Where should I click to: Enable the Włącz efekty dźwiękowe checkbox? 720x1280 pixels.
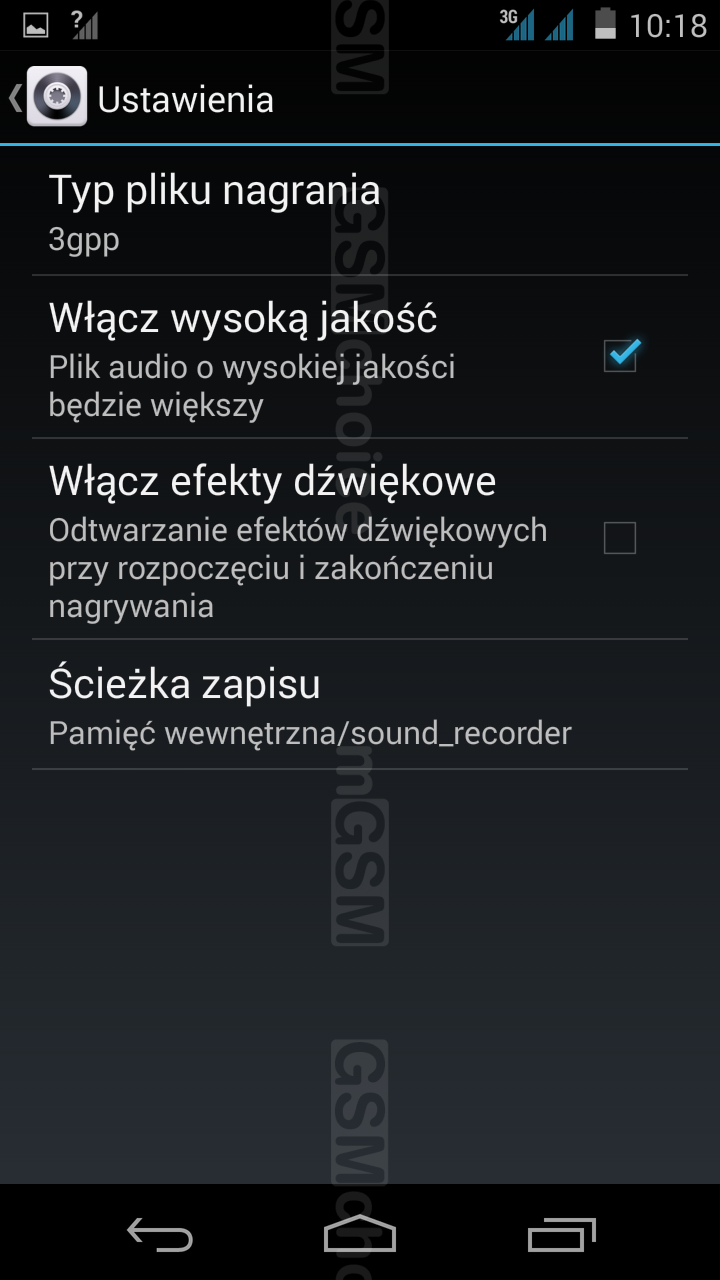(620, 538)
